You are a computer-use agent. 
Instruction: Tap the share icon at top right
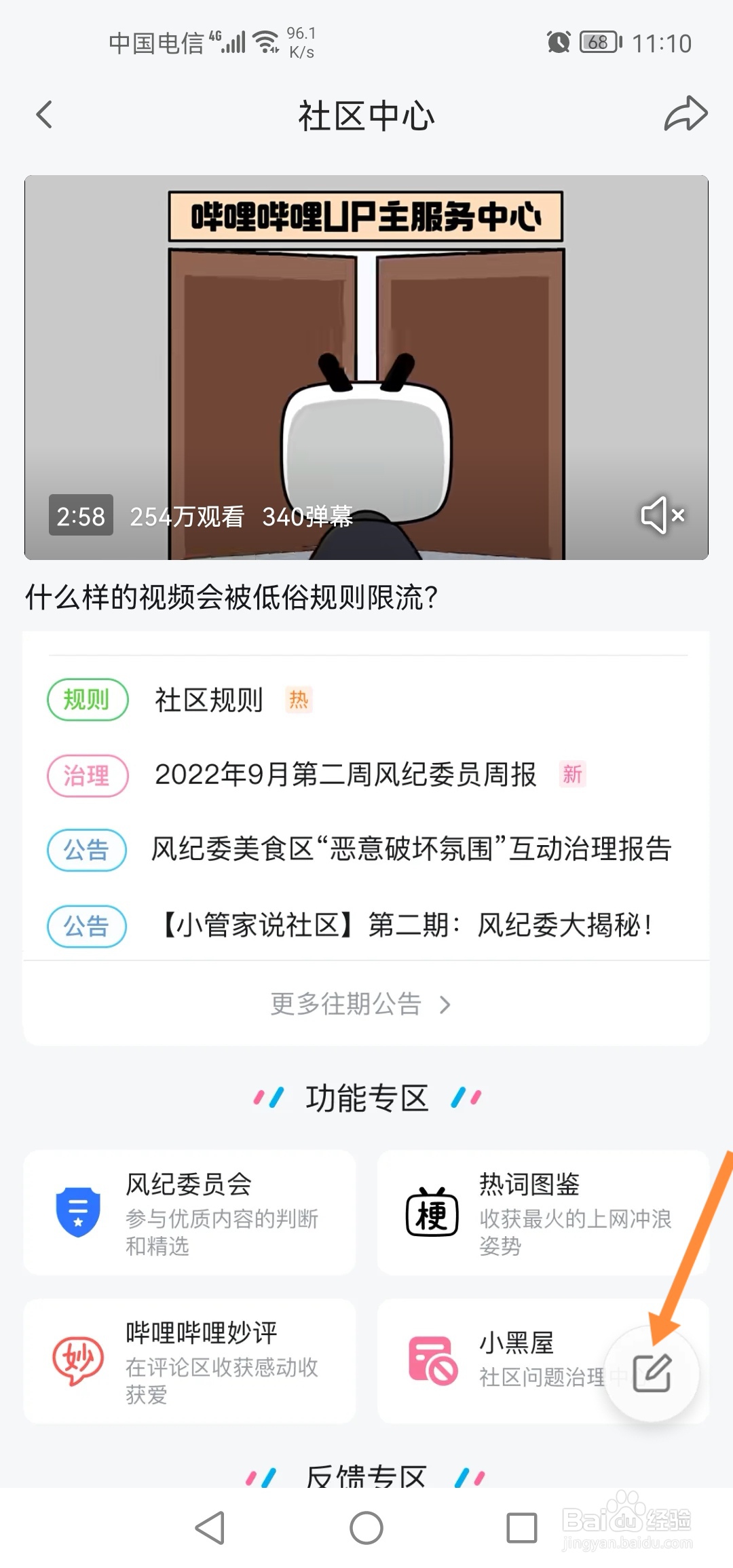pos(685,114)
